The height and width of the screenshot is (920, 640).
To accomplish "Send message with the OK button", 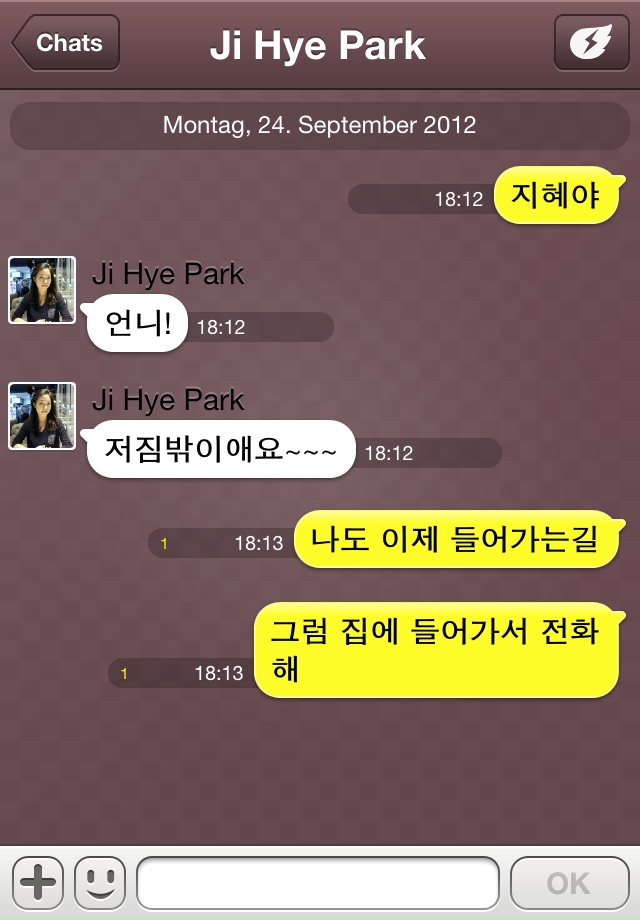I will (x=569, y=882).
